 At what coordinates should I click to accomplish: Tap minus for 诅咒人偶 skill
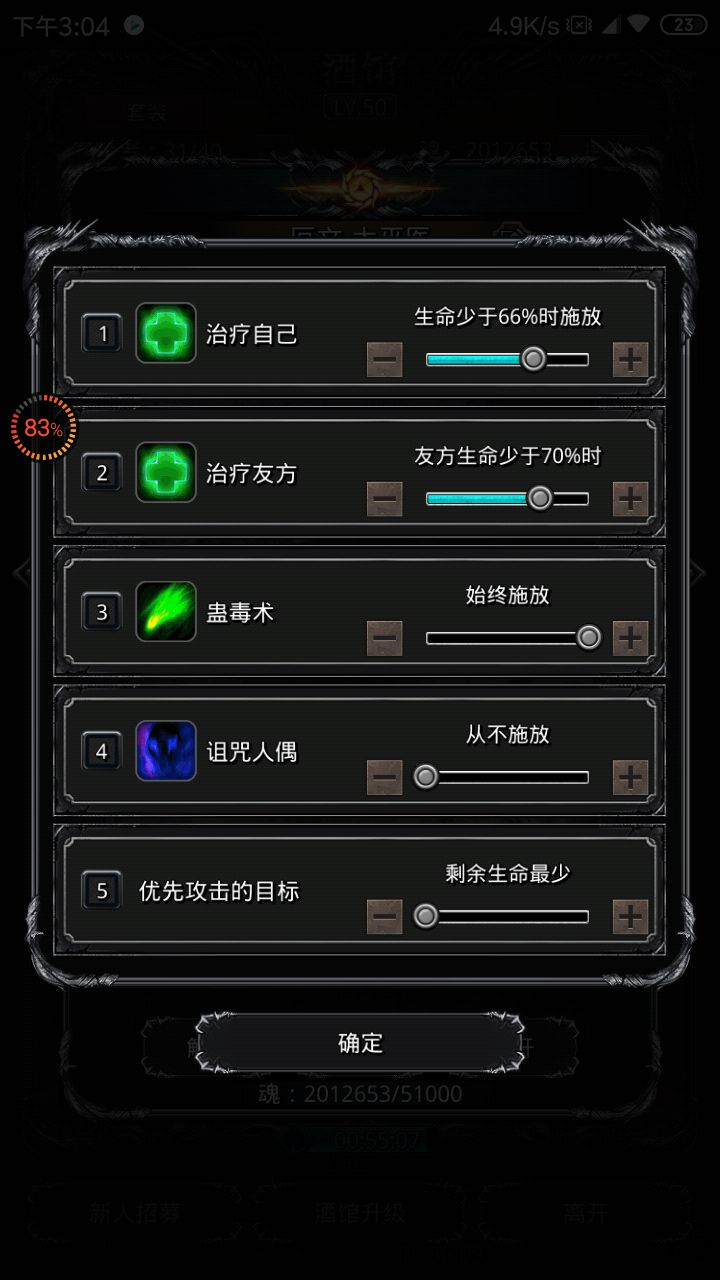tap(385, 777)
